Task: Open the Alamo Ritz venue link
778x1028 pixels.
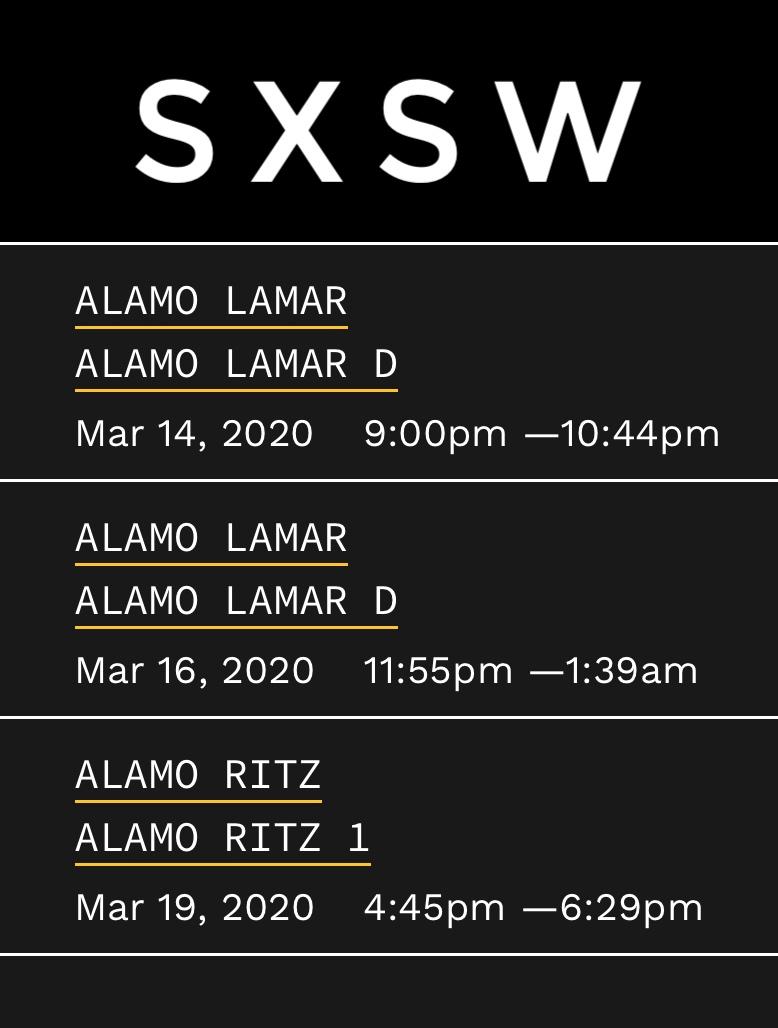Action: [198, 775]
